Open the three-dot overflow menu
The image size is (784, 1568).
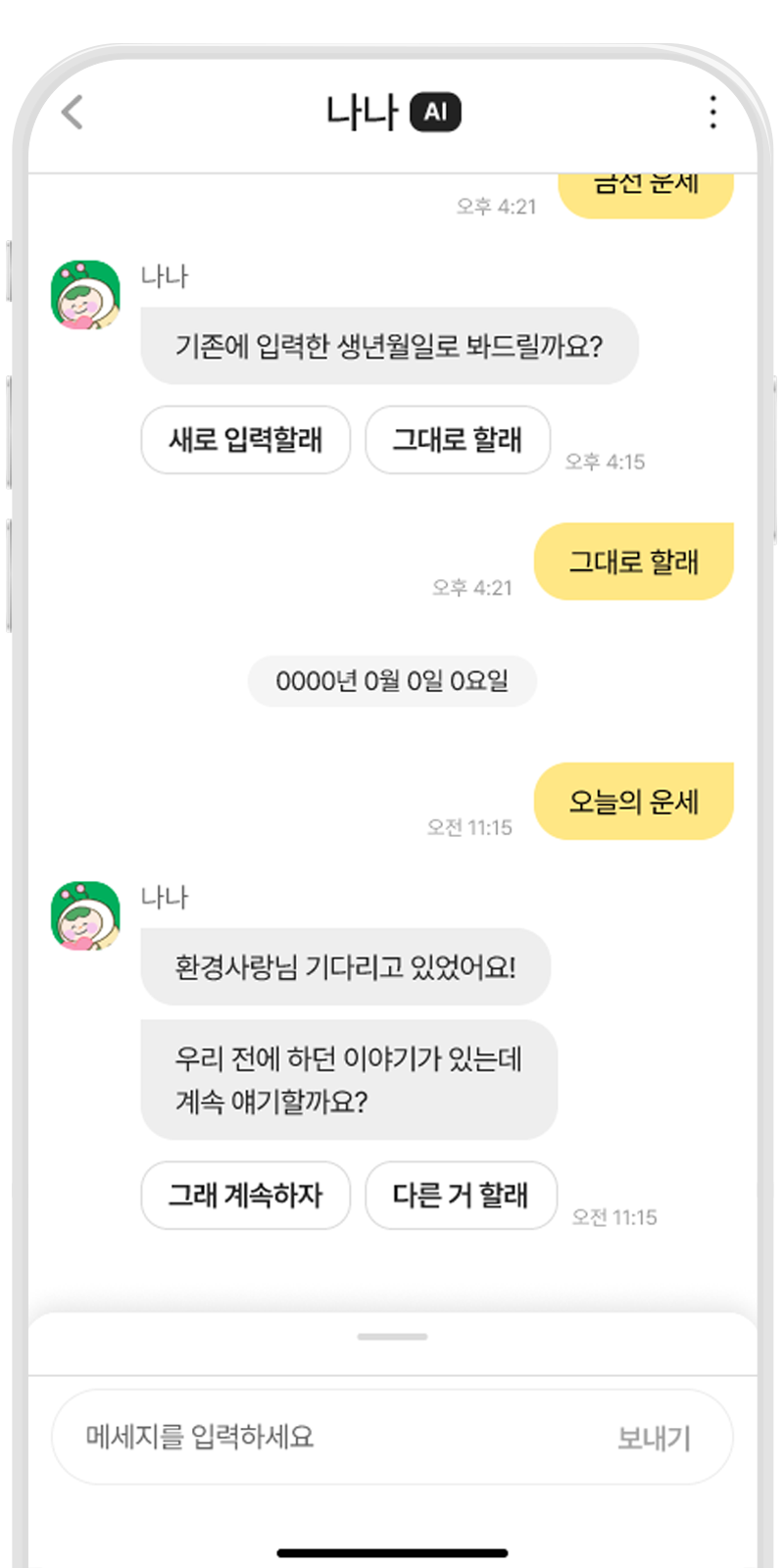click(712, 113)
